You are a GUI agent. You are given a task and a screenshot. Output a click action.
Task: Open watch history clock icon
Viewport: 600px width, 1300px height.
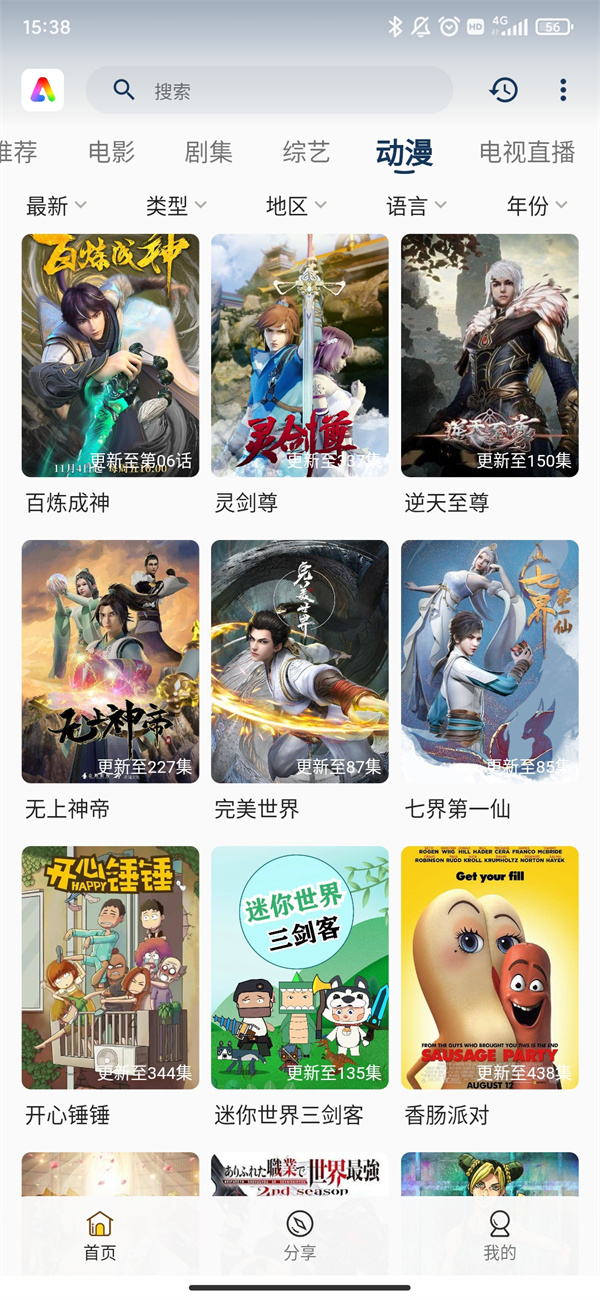point(504,91)
